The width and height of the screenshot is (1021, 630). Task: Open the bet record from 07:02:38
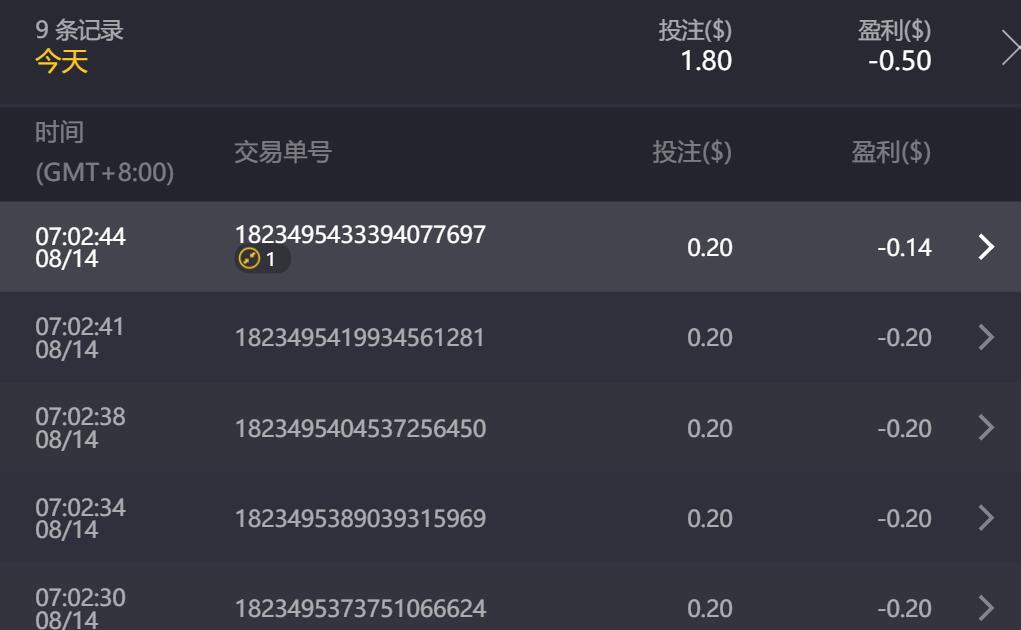point(986,428)
